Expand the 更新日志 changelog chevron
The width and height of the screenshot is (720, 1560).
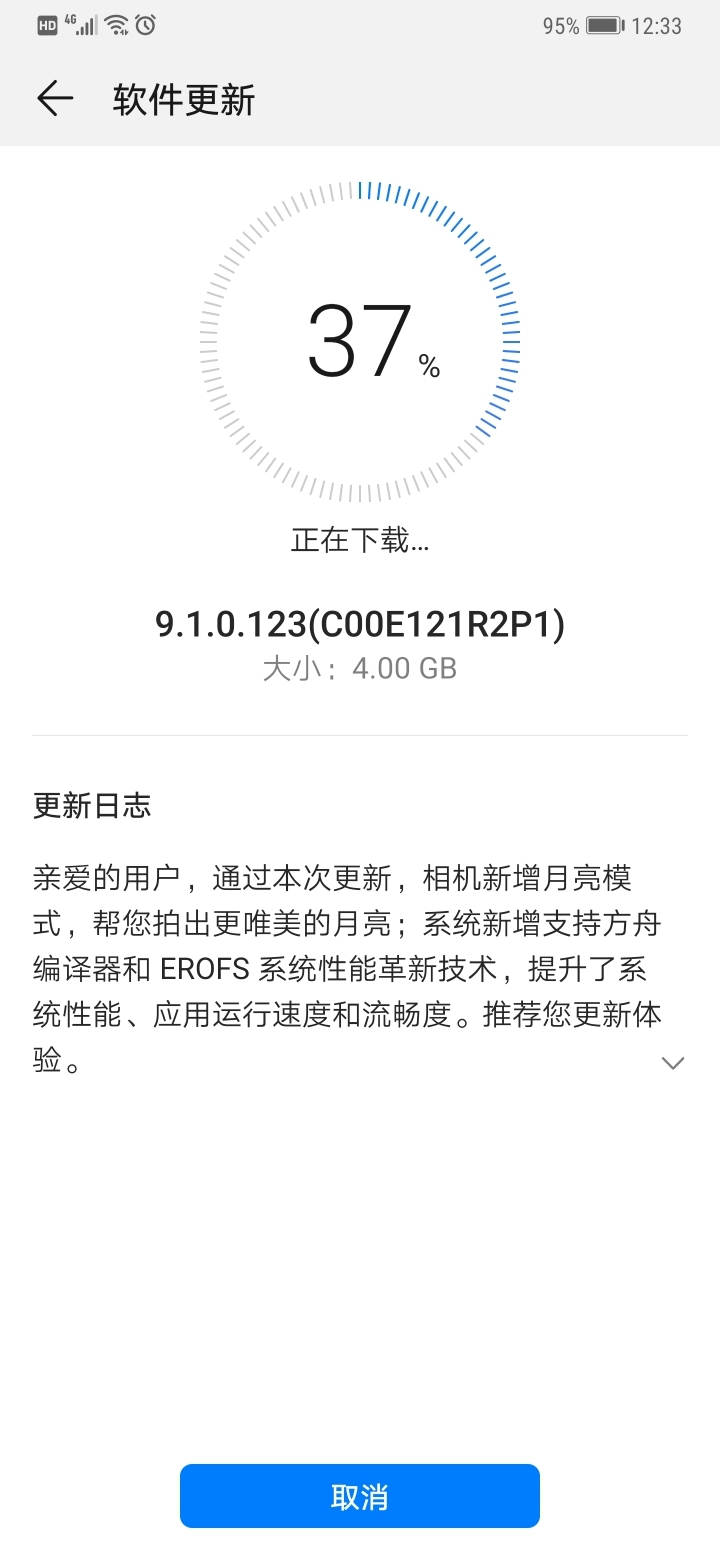coord(673,1063)
